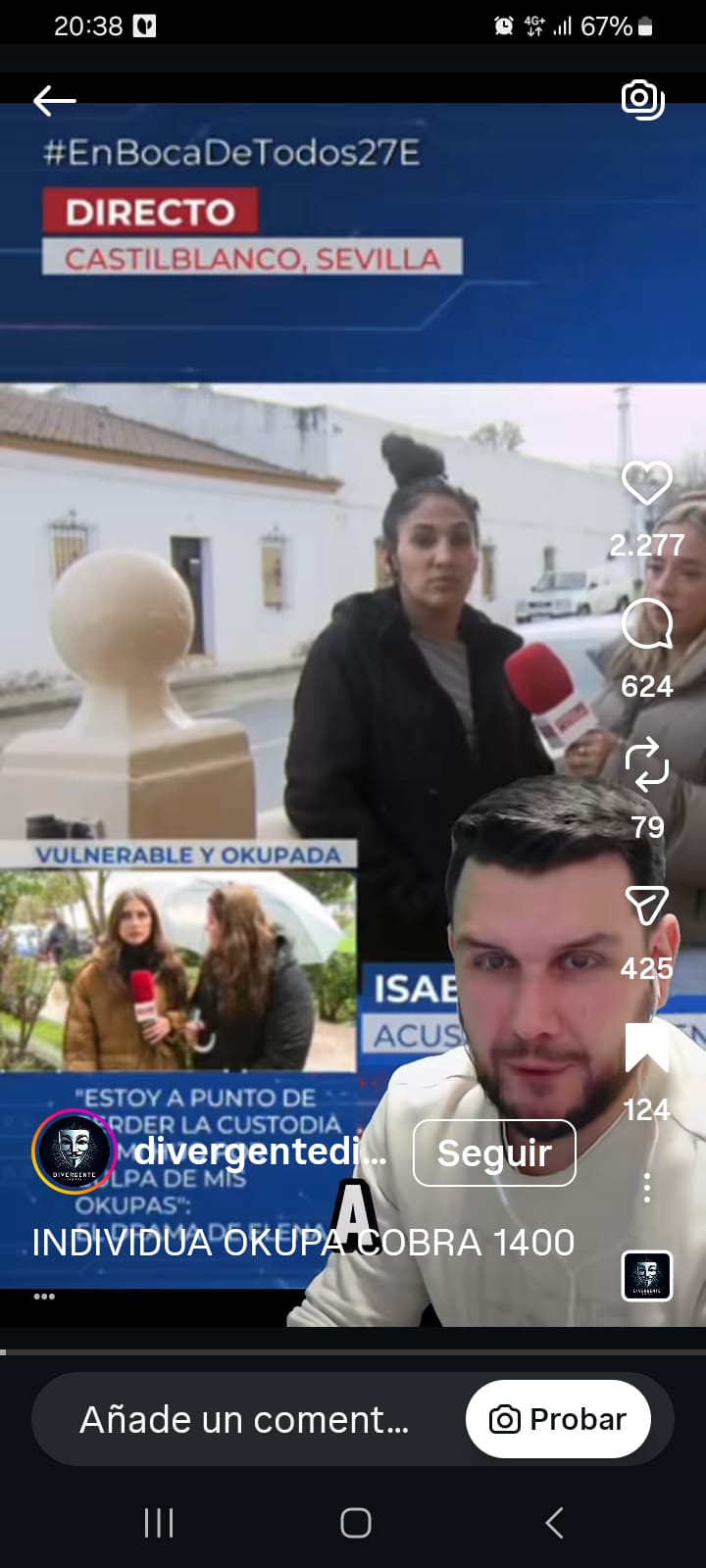706x1568 pixels.
Task: Repost this reel
Action: pyautogui.click(x=646, y=765)
